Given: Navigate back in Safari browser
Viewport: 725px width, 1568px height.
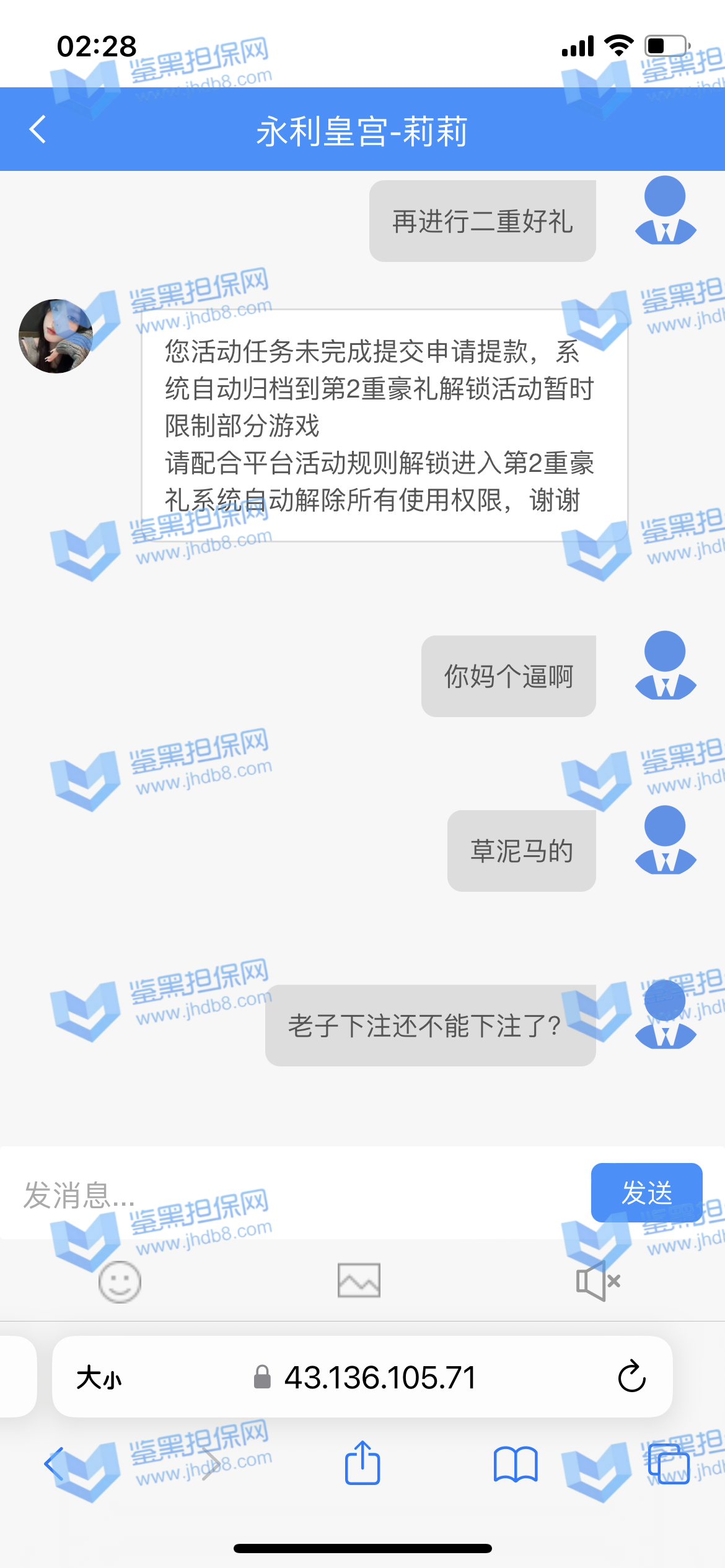Looking at the screenshot, I should coord(55,1464).
